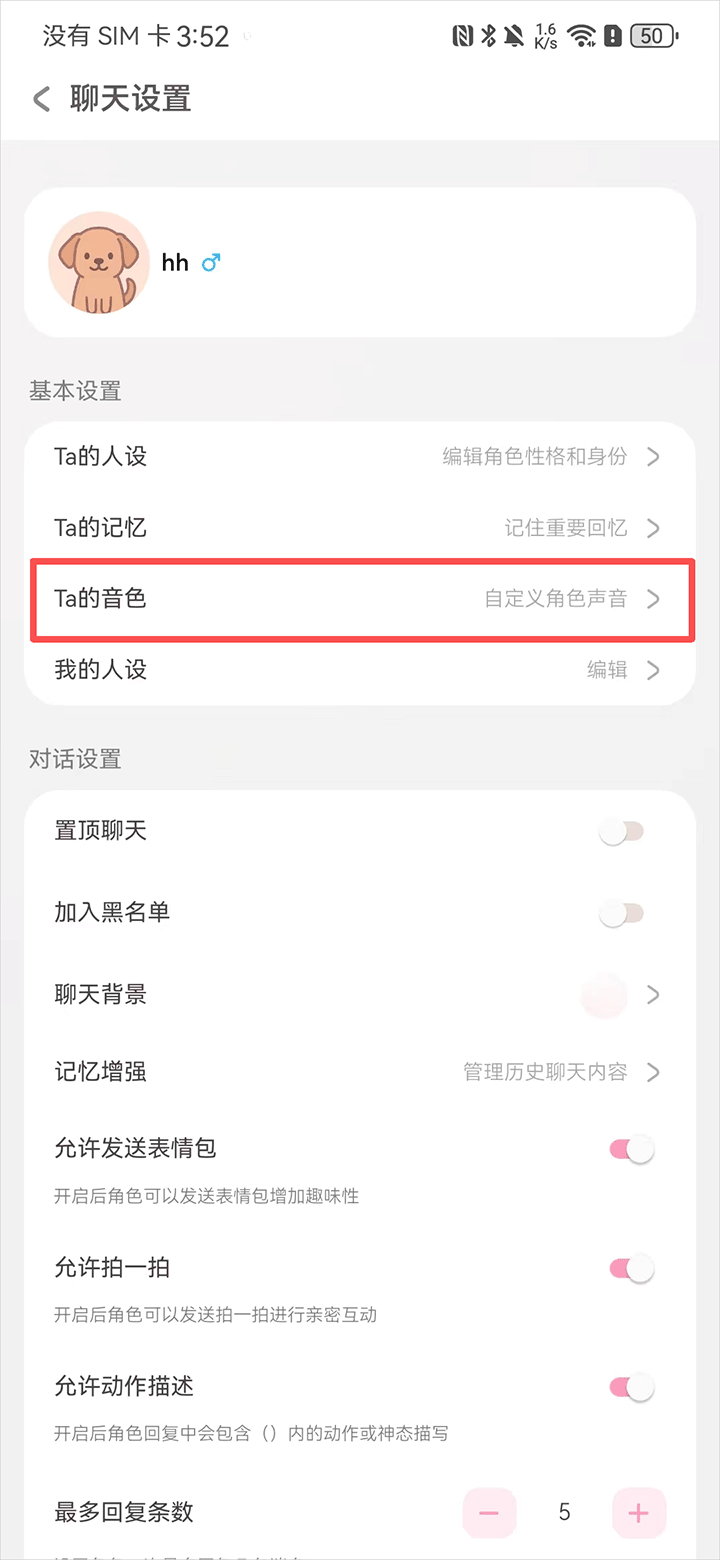The height and width of the screenshot is (1560, 720).
Task: Decrease 最多回复条数 with minus
Action: click(x=489, y=1513)
